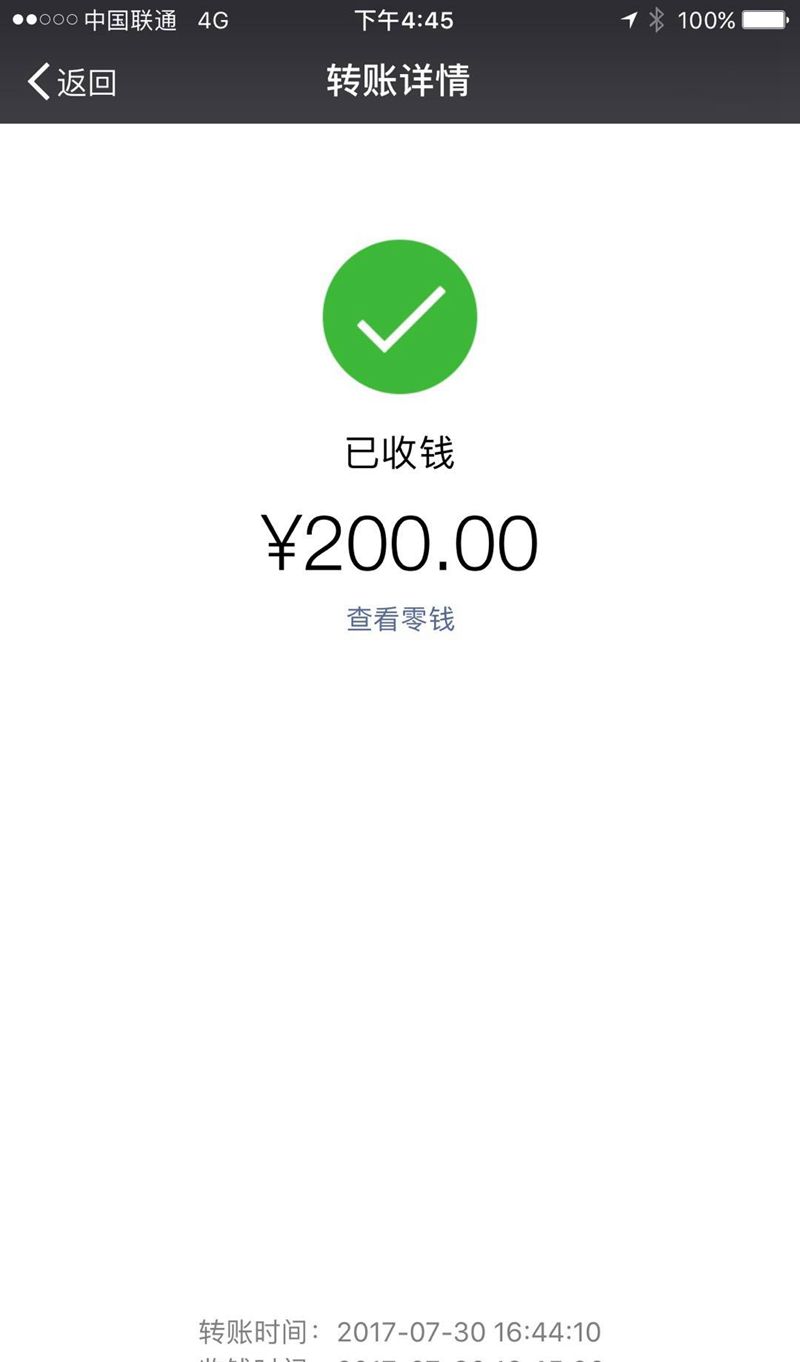Image resolution: width=800 pixels, height=1362 pixels.
Task: Tap the back chevron arrow icon
Action: (x=37, y=82)
